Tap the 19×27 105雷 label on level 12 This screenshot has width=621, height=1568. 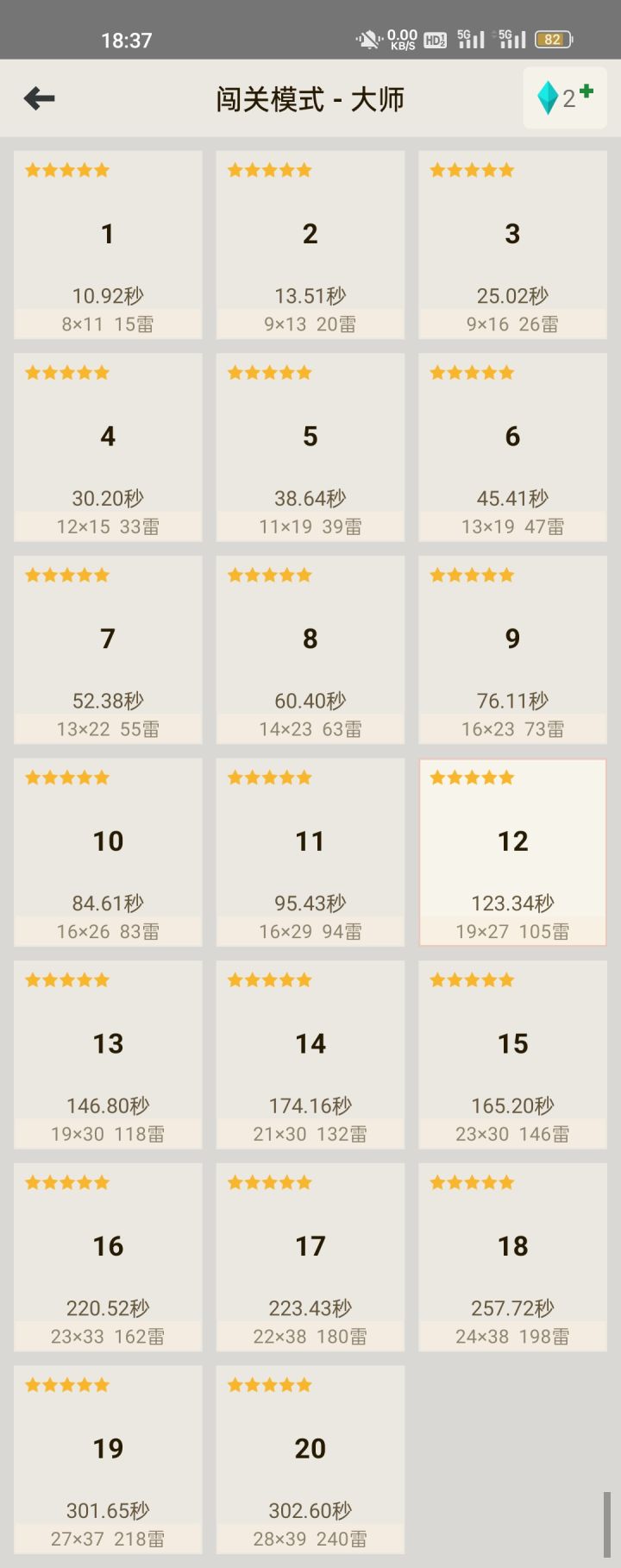pos(512,931)
